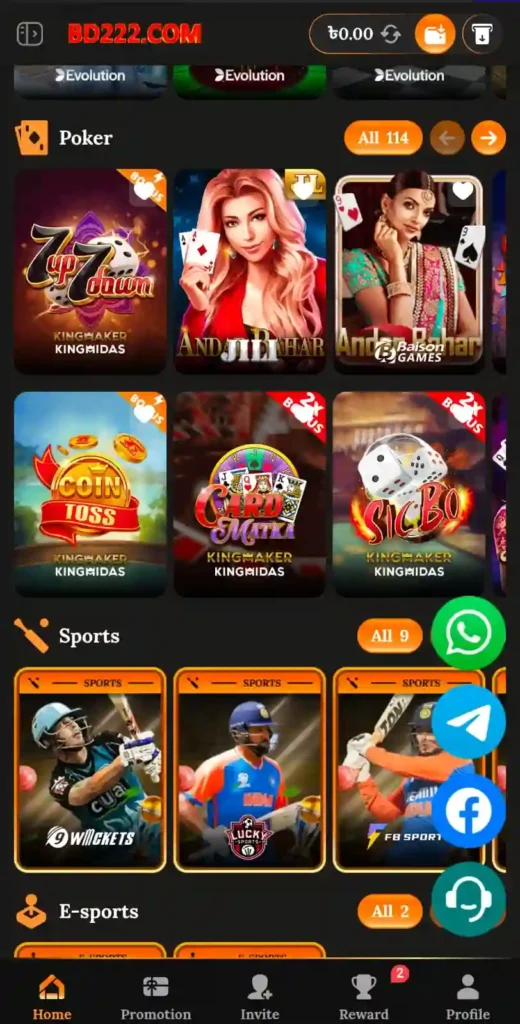Switch to the Promotion tab
This screenshot has height=1024, width=520.
pyautogui.click(x=155, y=997)
